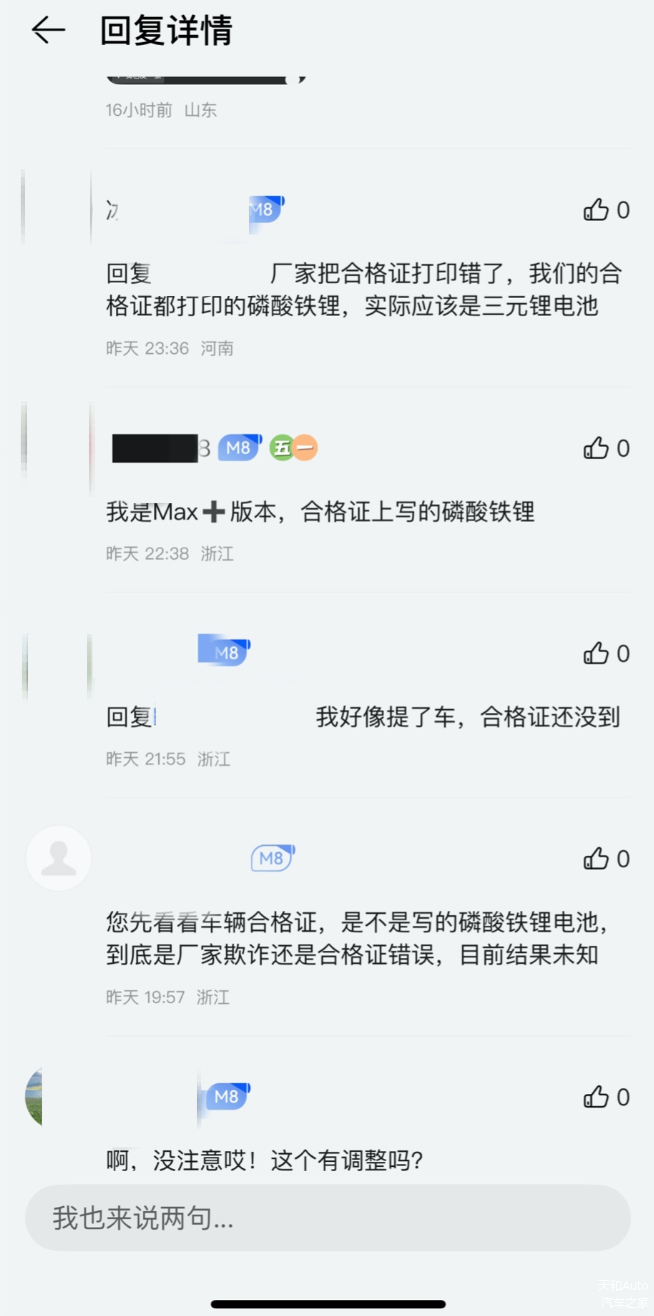The image size is (654, 1316).
Task: Open the default gray avatar's profile
Action: pos(59,858)
